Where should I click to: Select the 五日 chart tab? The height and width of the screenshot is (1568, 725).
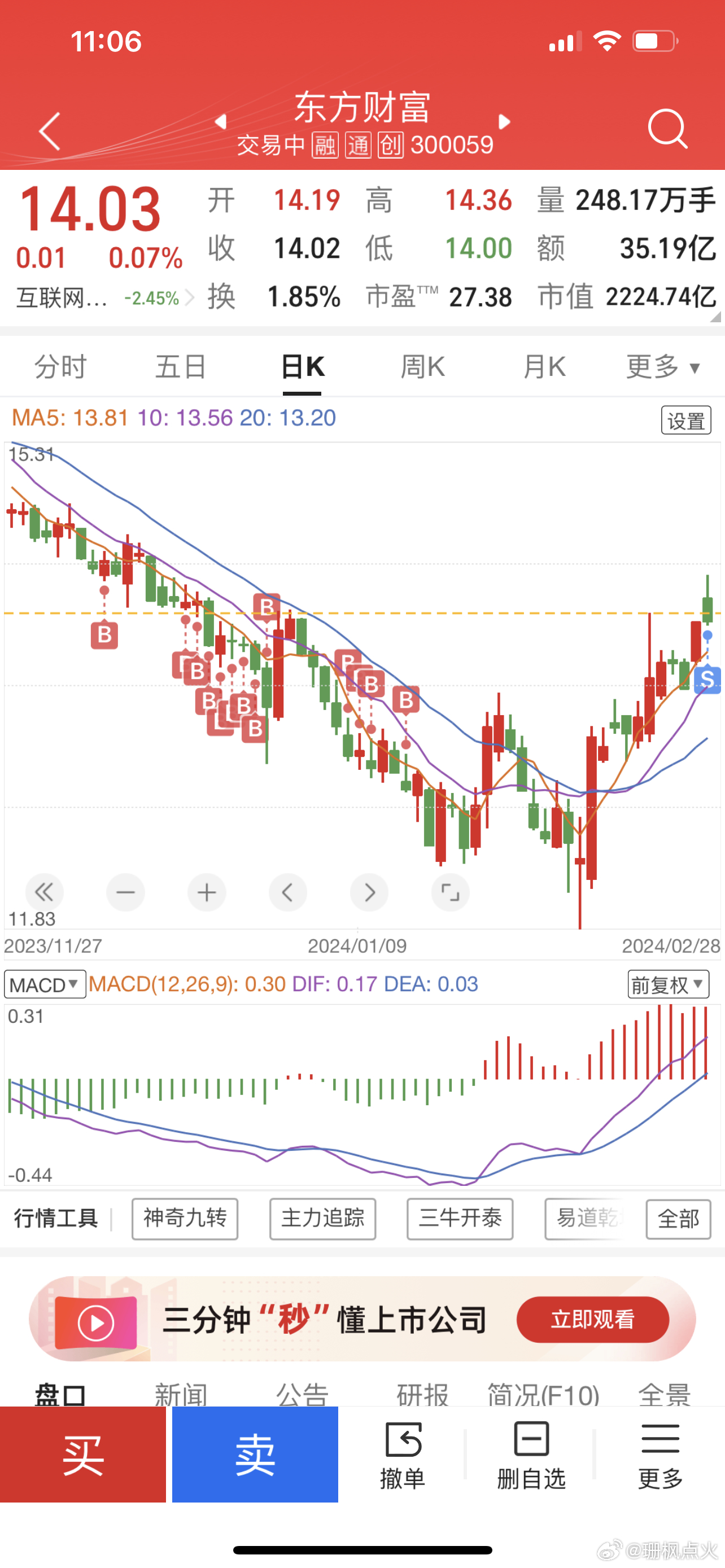[x=181, y=367]
